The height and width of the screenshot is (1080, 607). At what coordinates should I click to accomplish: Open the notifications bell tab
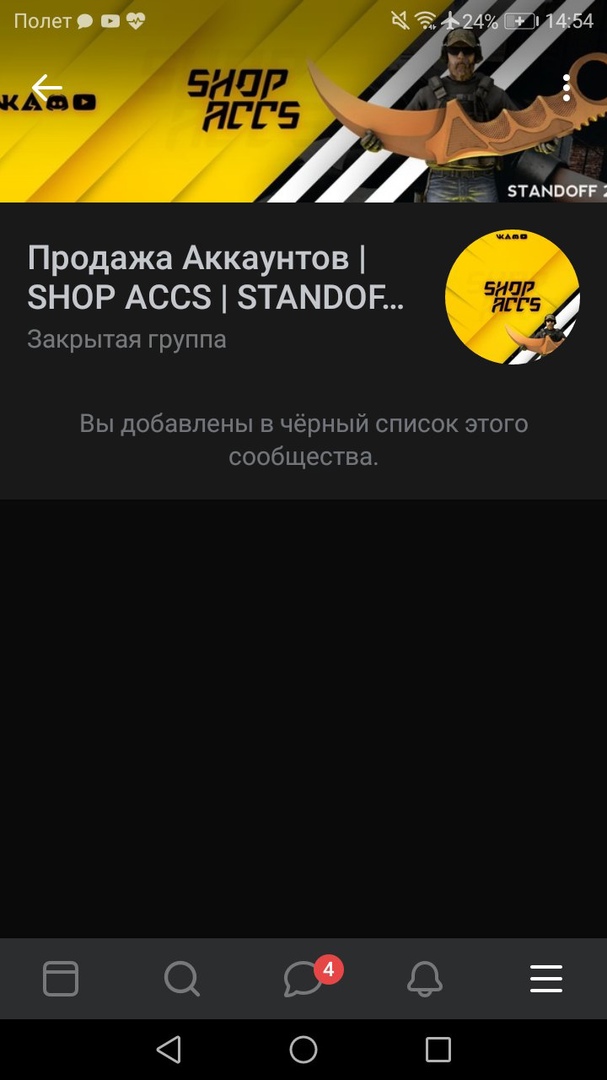[x=425, y=978]
